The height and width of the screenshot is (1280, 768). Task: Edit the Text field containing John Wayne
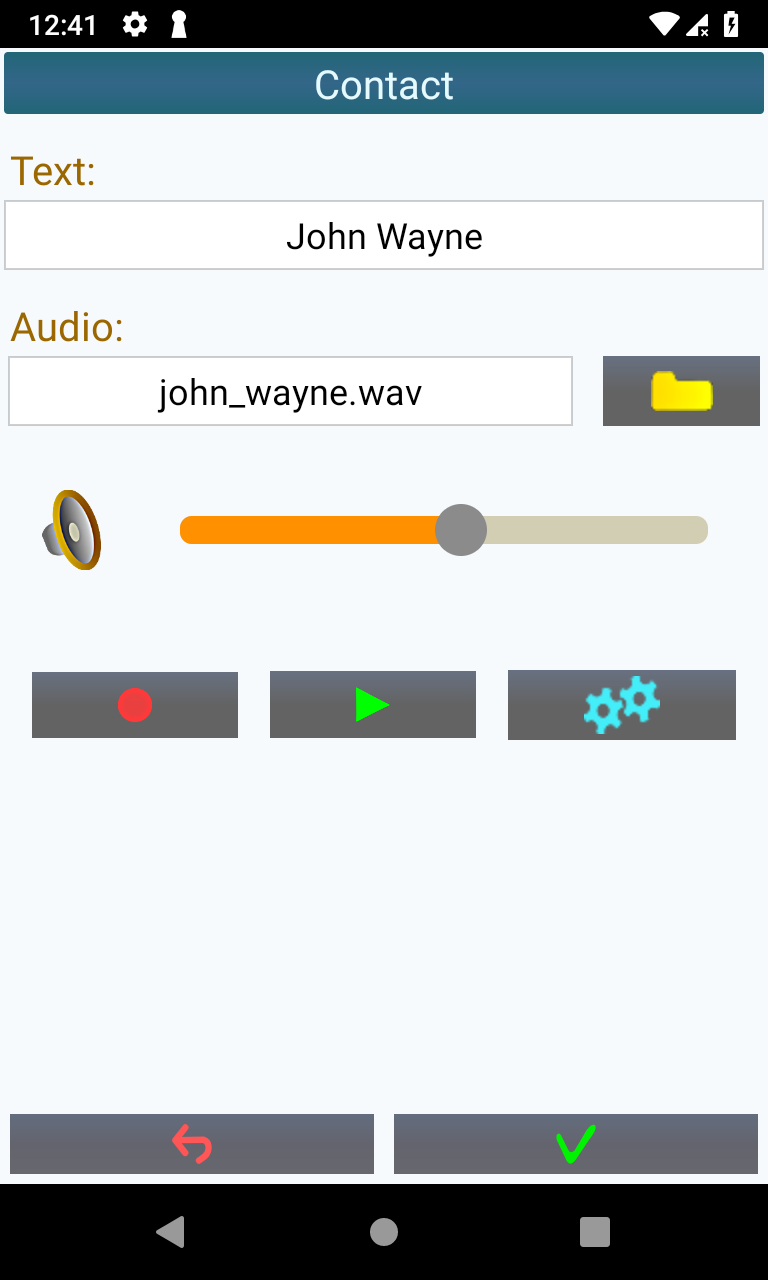point(384,236)
